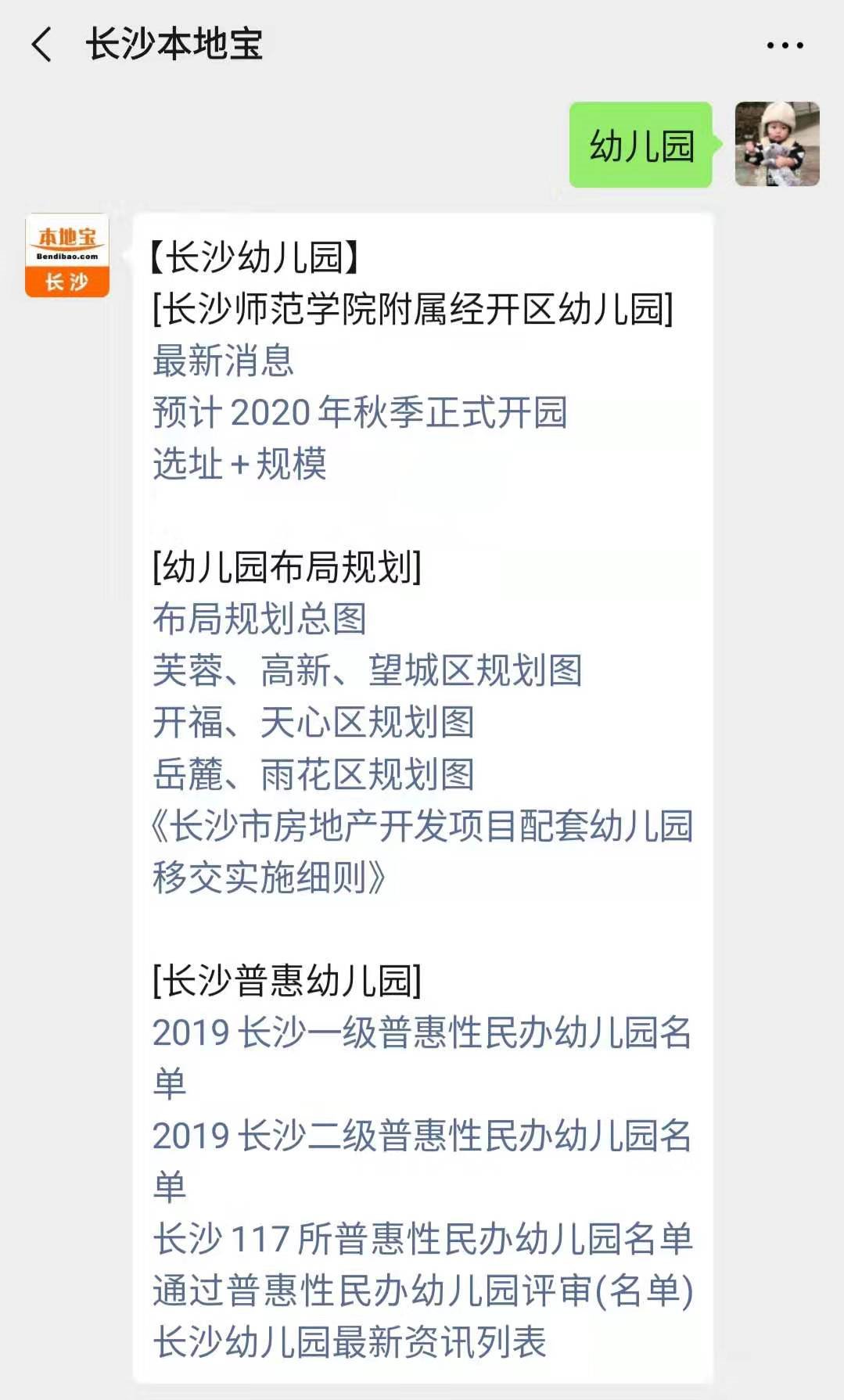Open the 选址+规模 link
844x1400 pixels.
(x=239, y=464)
